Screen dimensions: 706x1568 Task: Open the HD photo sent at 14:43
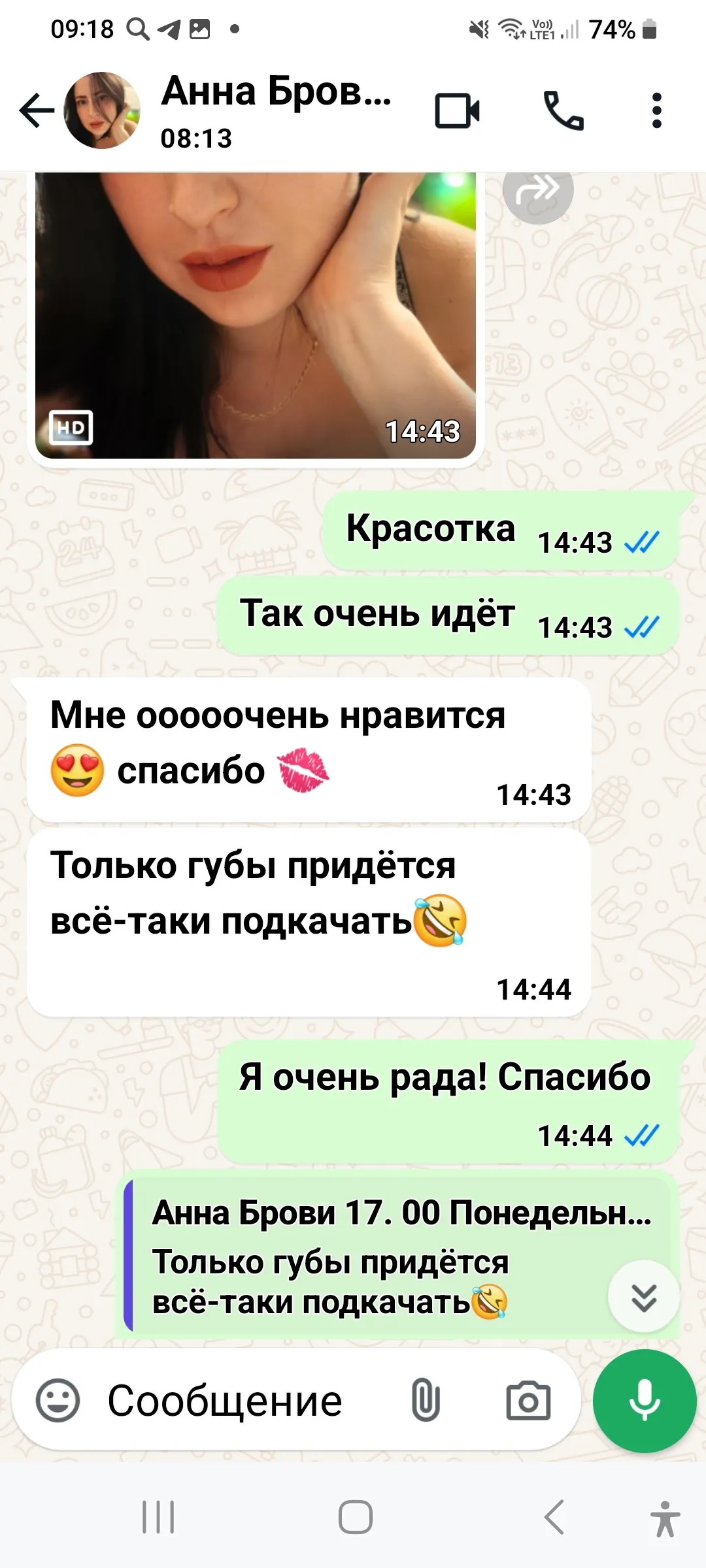256,315
